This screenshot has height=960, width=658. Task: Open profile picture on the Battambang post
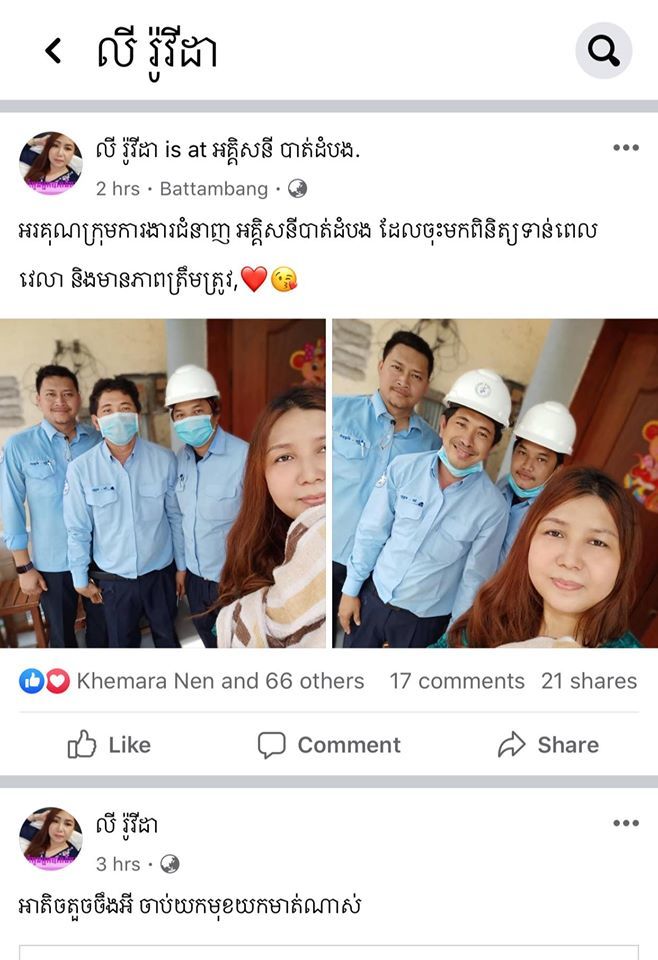pyautogui.click(x=51, y=163)
